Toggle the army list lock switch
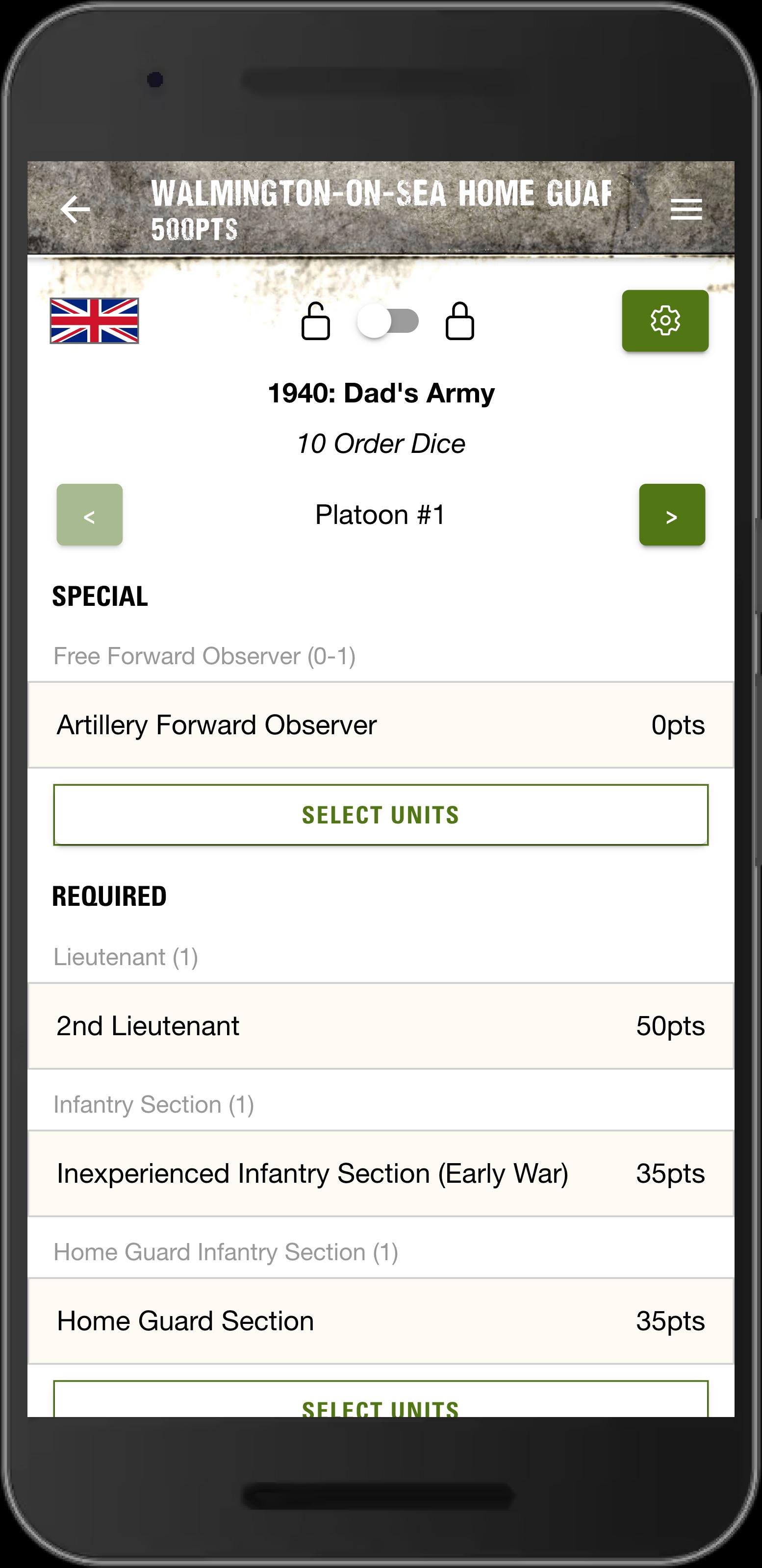 tap(387, 322)
